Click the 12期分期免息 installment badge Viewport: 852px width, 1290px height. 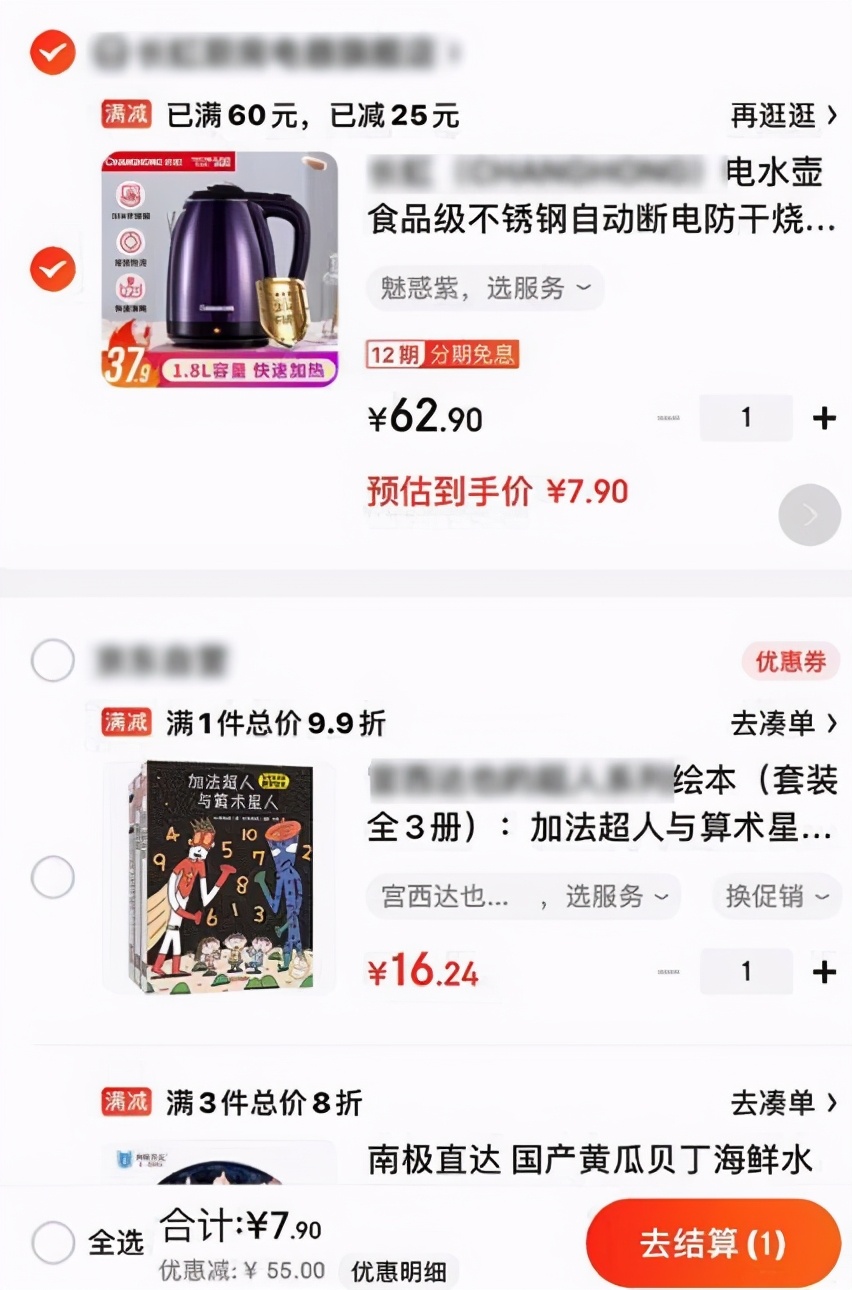click(442, 355)
